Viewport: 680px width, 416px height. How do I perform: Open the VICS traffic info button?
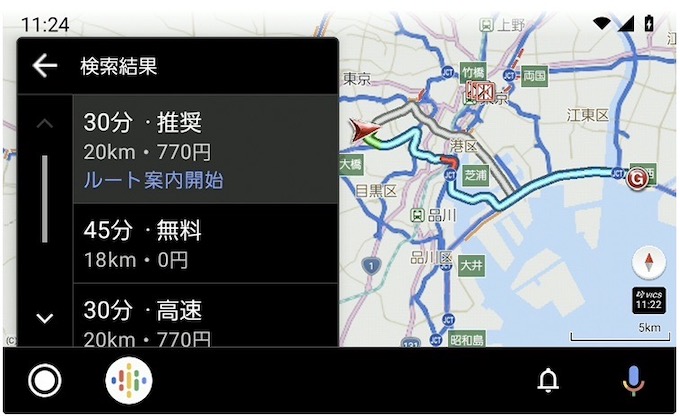coord(647,299)
